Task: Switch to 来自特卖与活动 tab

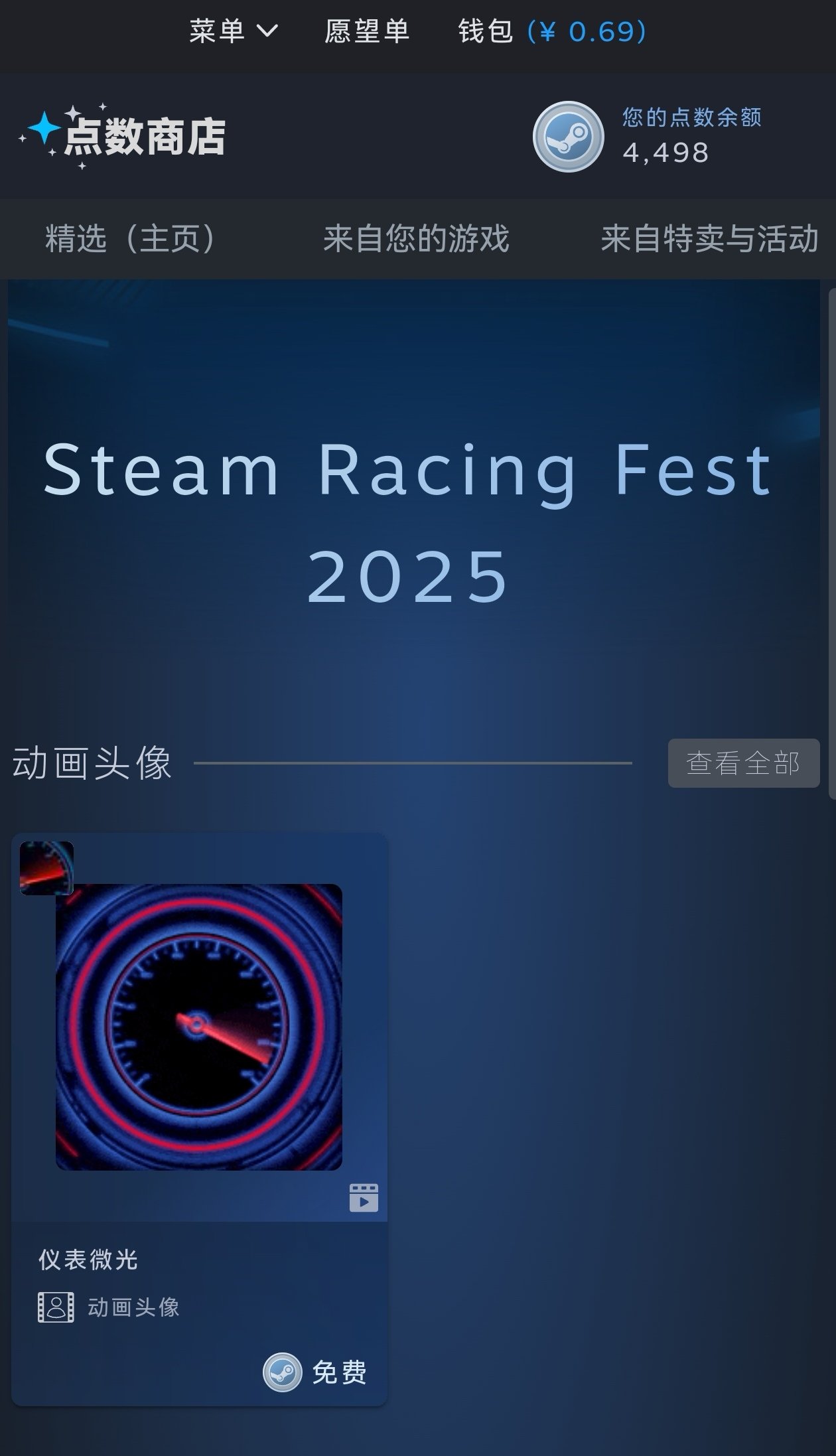Action: point(709,239)
